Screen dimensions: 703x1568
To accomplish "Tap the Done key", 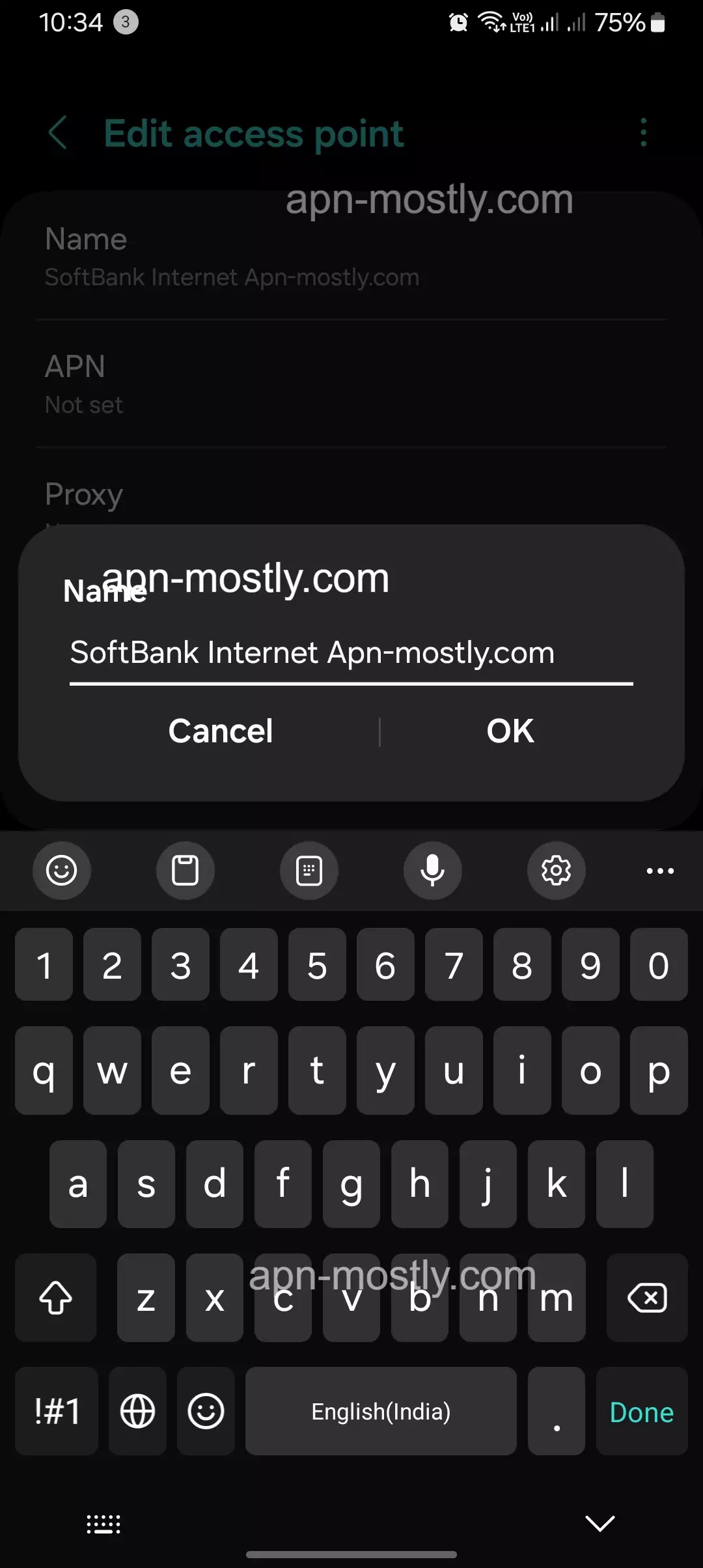I will 641,1411.
